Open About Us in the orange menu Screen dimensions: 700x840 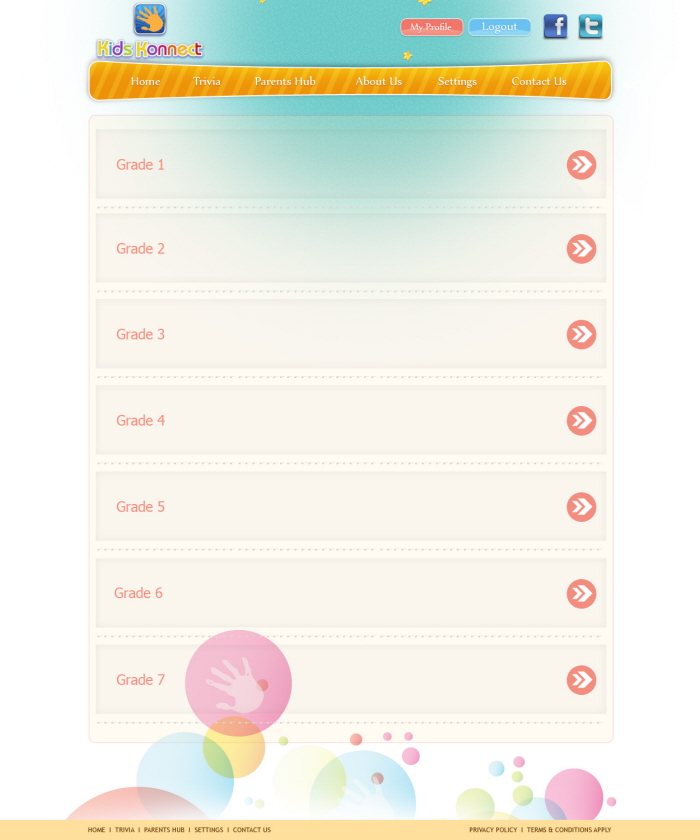coord(378,81)
